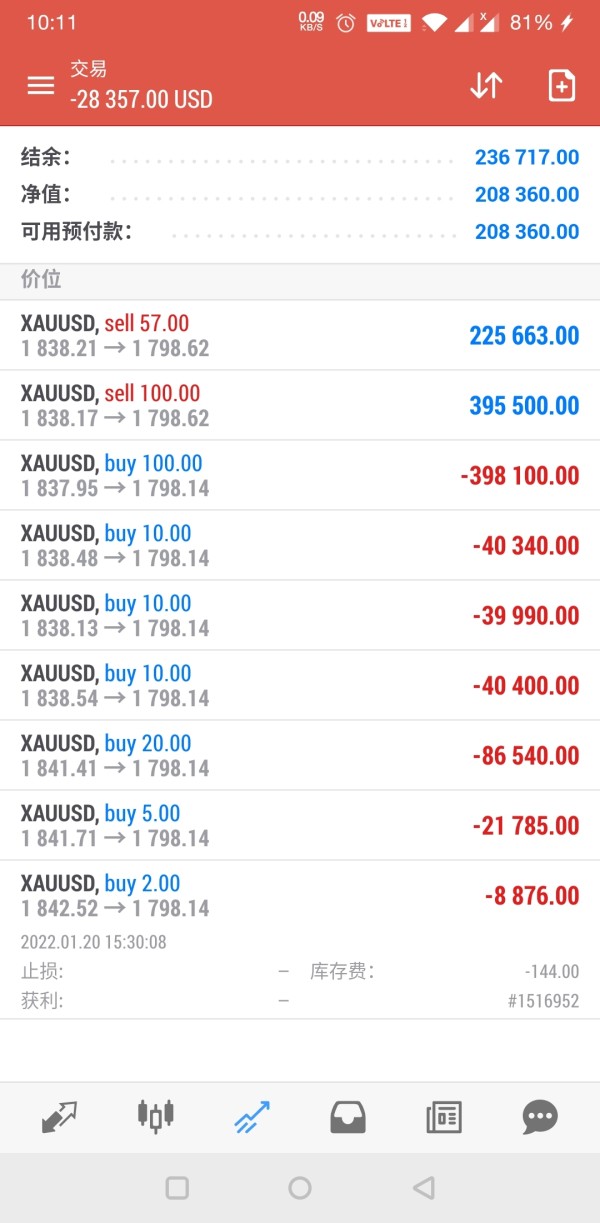Tap the system back button
The image size is (600, 1223).
coord(423,1187)
